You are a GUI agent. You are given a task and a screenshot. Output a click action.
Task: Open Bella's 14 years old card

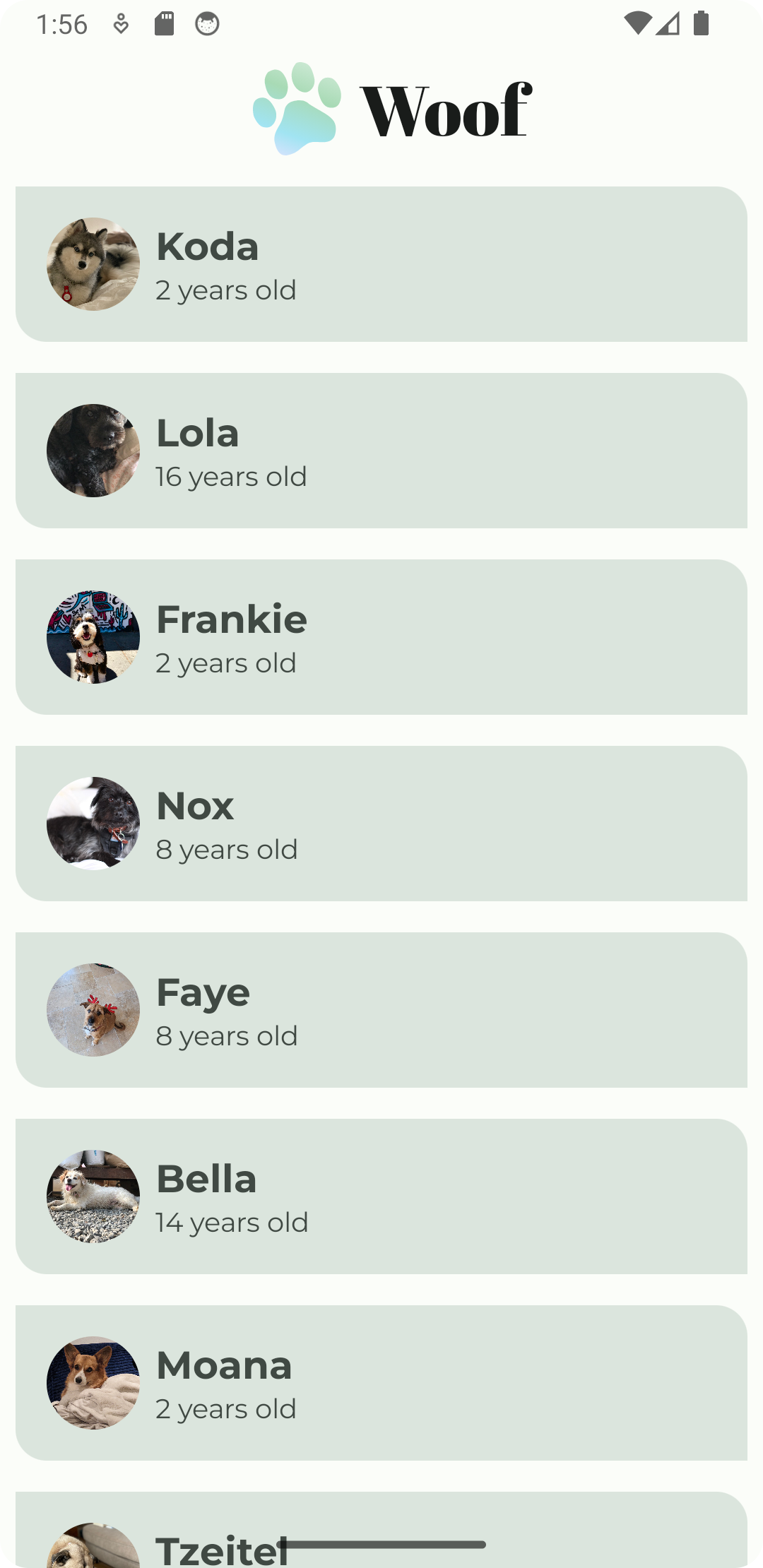(x=381, y=1196)
